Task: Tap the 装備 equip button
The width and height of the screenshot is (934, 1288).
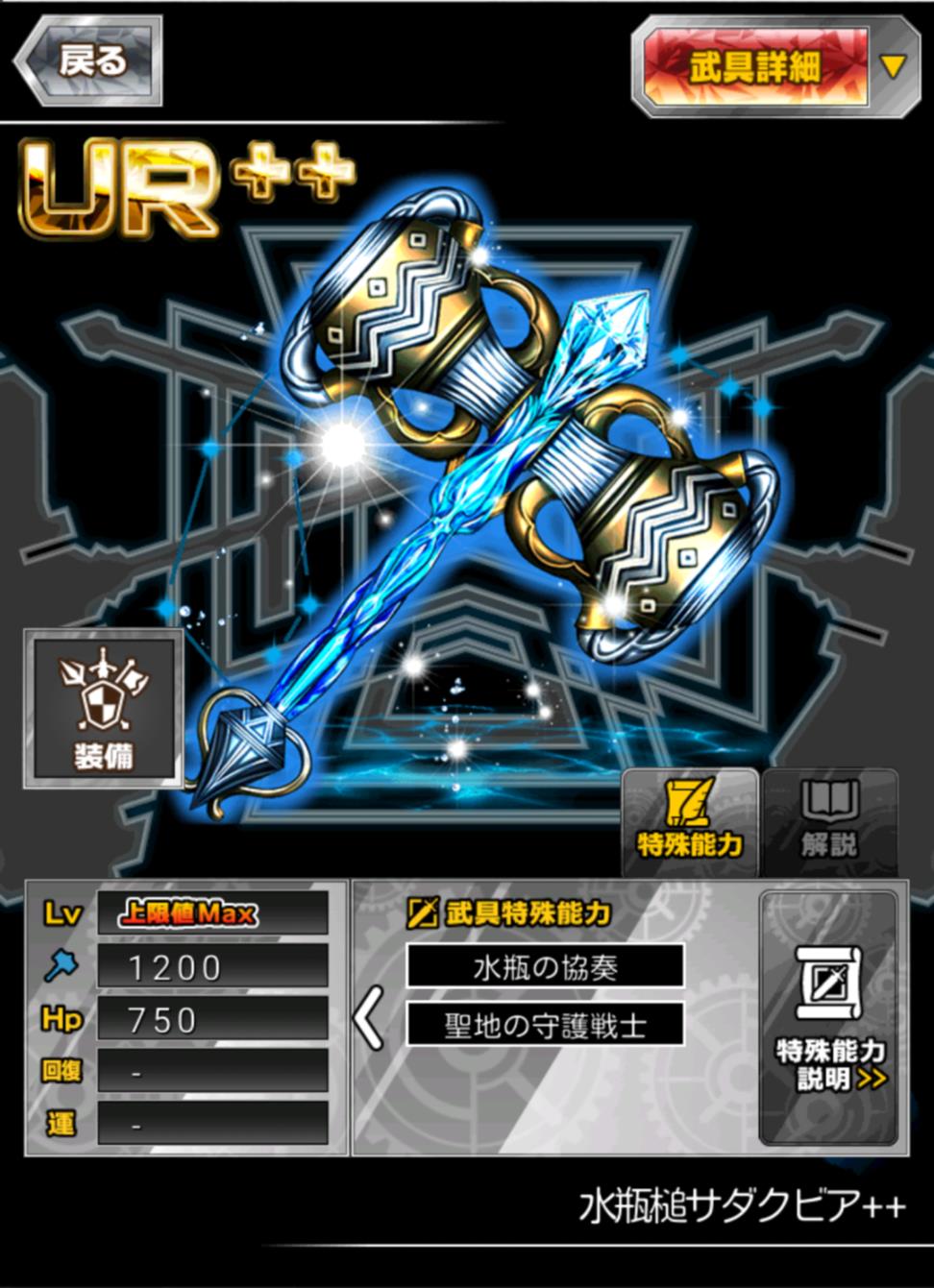Action: (x=104, y=709)
